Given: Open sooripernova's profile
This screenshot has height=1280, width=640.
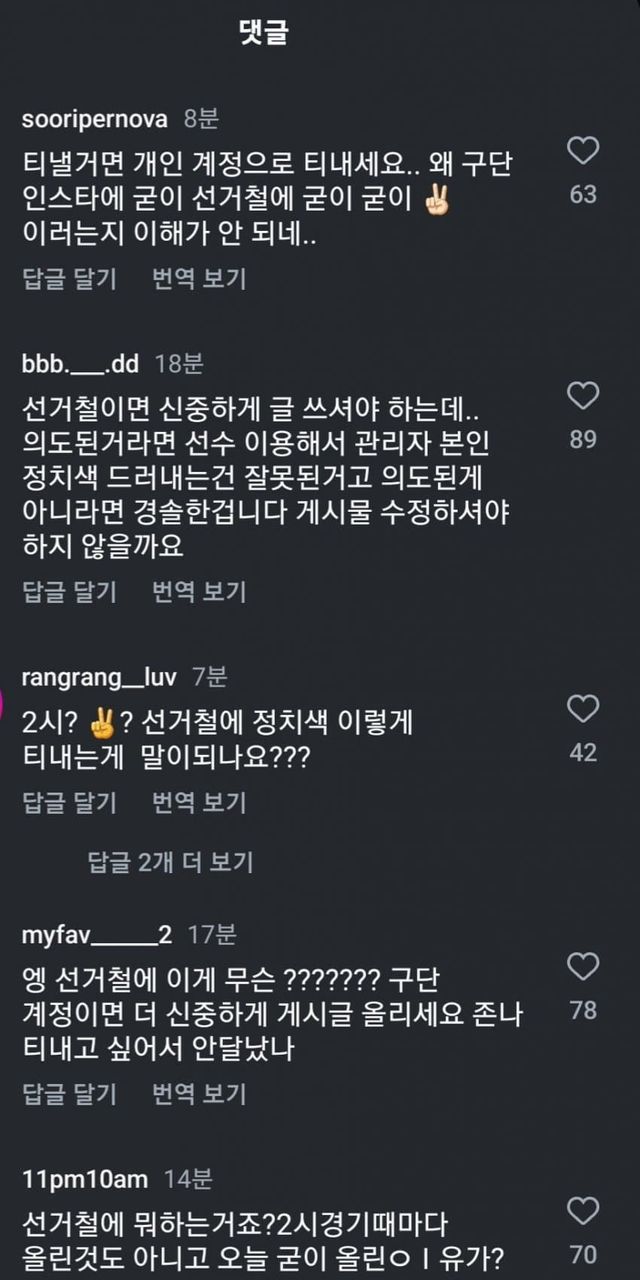Looking at the screenshot, I should (x=94, y=119).
